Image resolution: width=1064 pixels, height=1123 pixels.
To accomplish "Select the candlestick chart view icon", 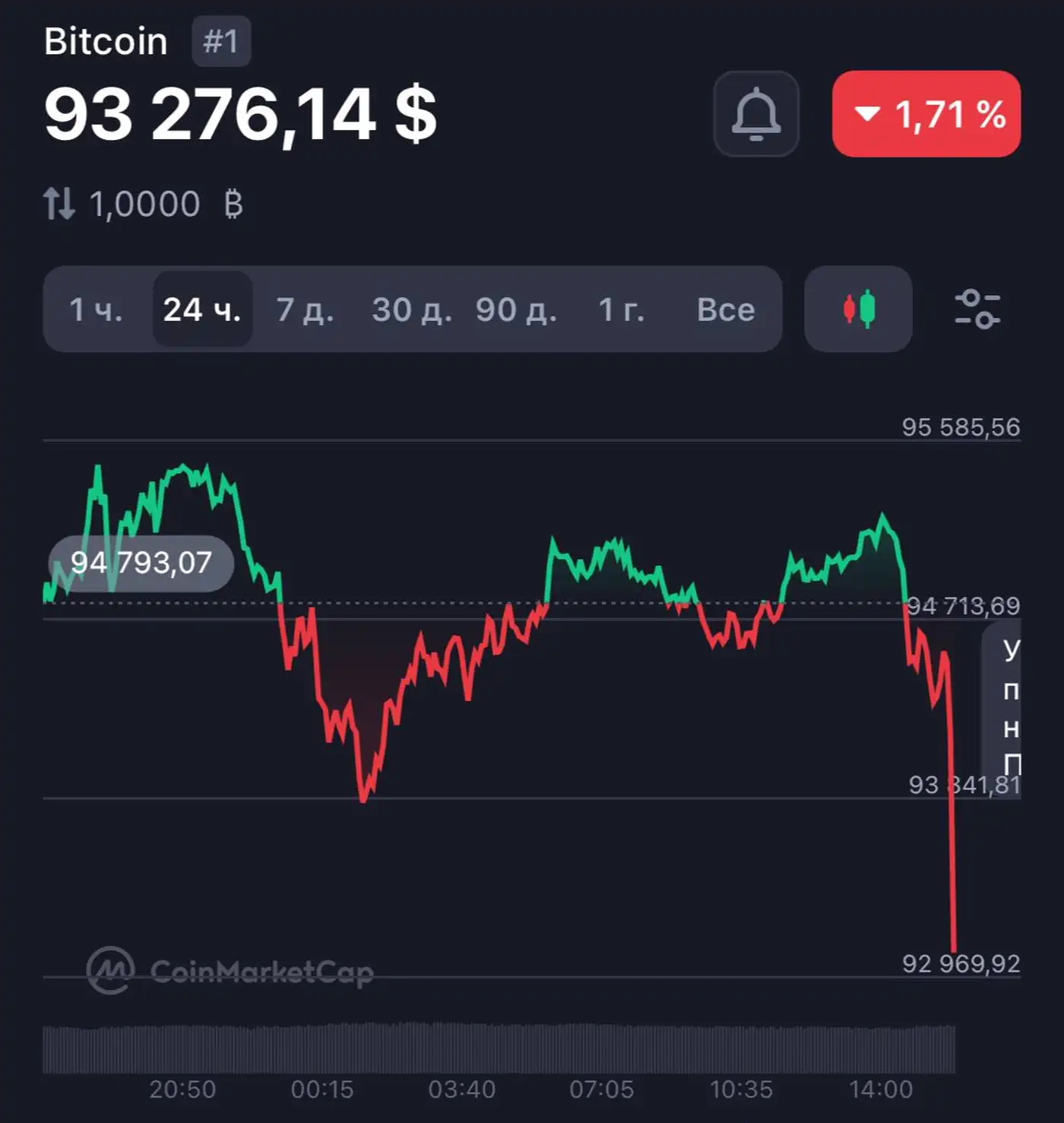I will click(x=858, y=310).
